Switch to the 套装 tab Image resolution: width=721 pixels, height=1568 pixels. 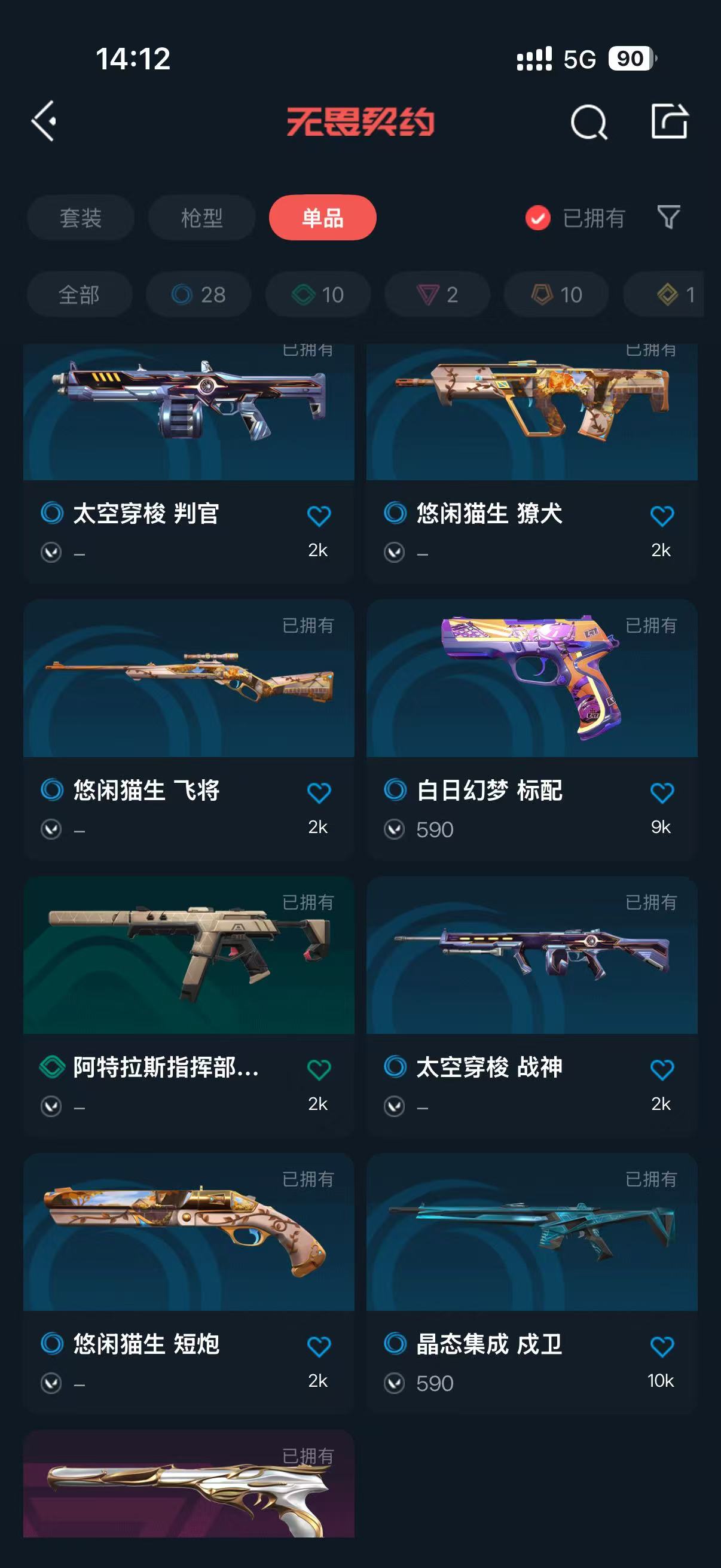[x=80, y=218]
